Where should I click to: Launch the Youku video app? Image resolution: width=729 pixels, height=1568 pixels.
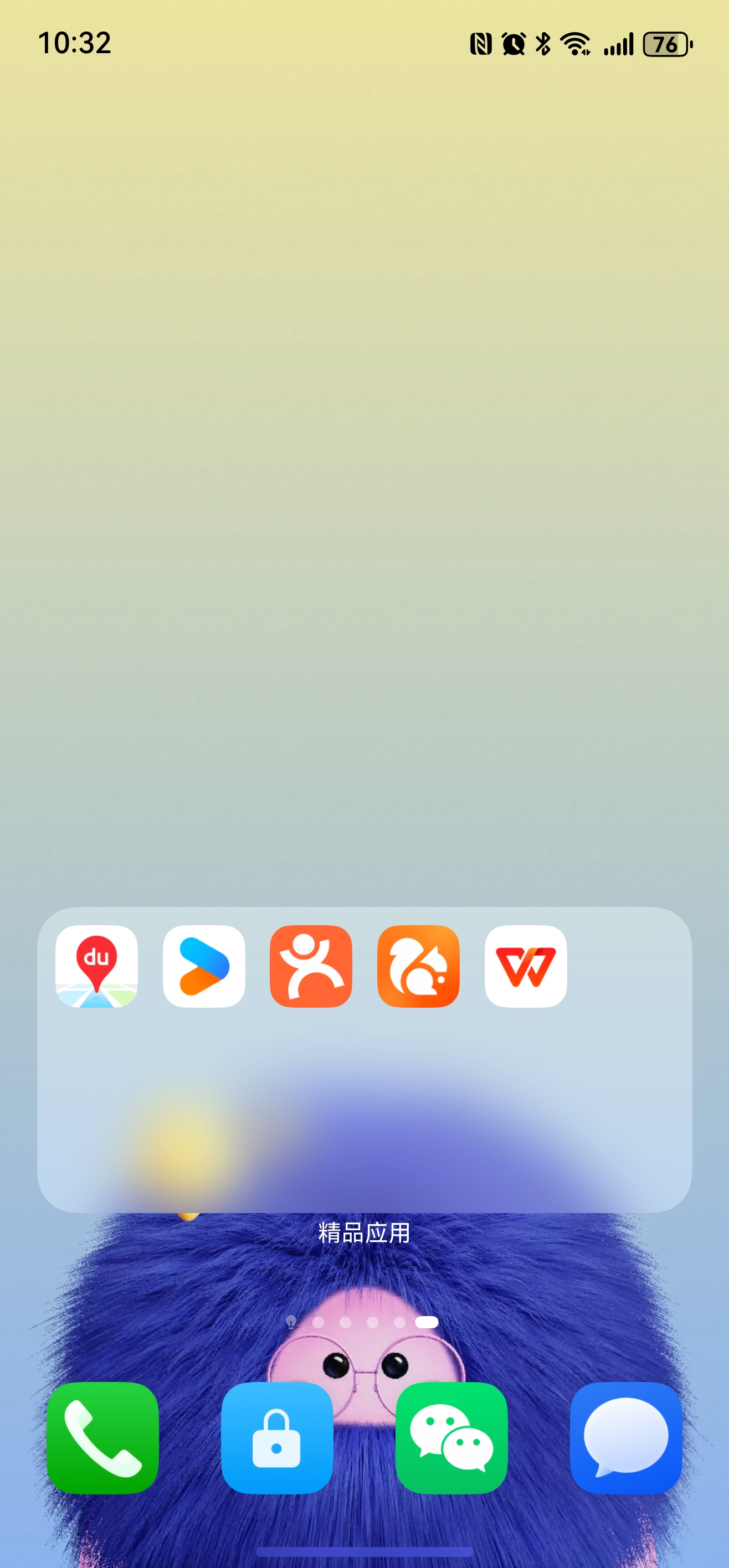pyautogui.click(x=204, y=966)
